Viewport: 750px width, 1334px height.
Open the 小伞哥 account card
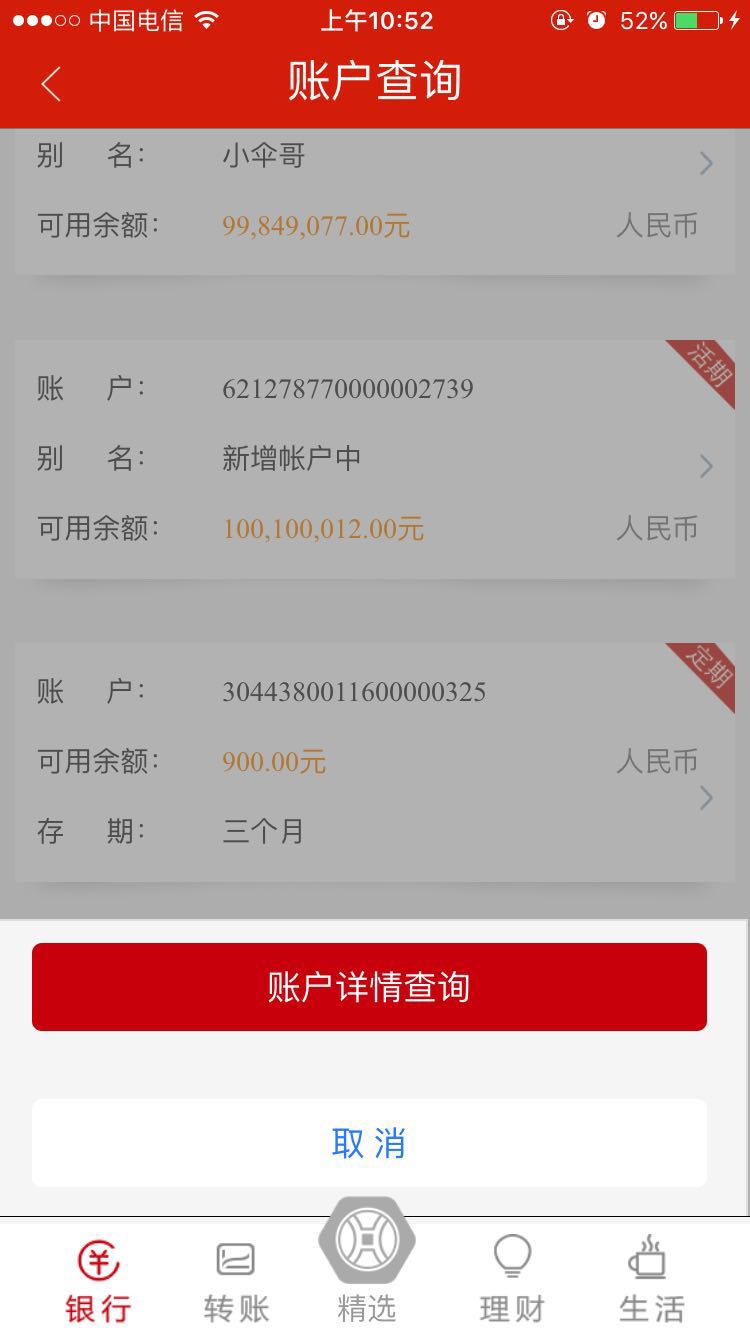pyautogui.click(x=374, y=200)
